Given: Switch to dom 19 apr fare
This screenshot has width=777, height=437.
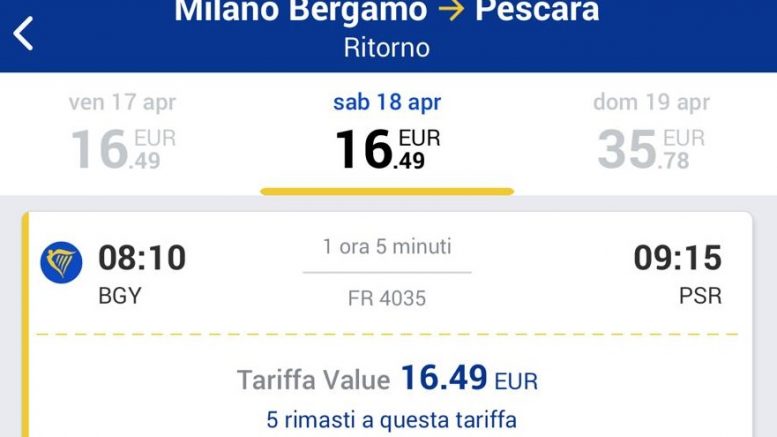Looking at the screenshot, I should tap(650, 134).
